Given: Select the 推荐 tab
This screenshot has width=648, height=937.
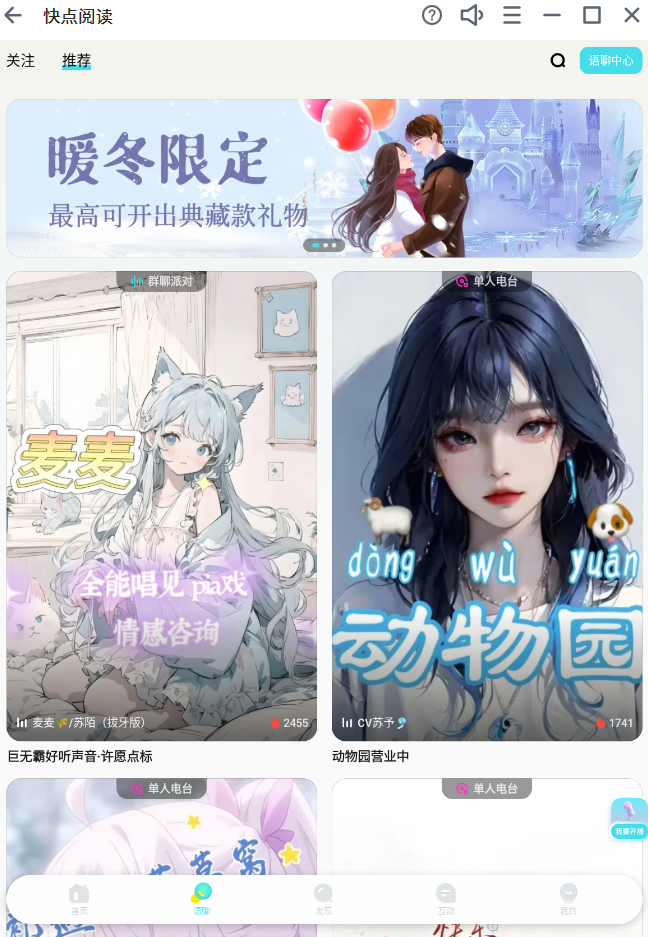Looking at the screenshot, I should [76, 61].
